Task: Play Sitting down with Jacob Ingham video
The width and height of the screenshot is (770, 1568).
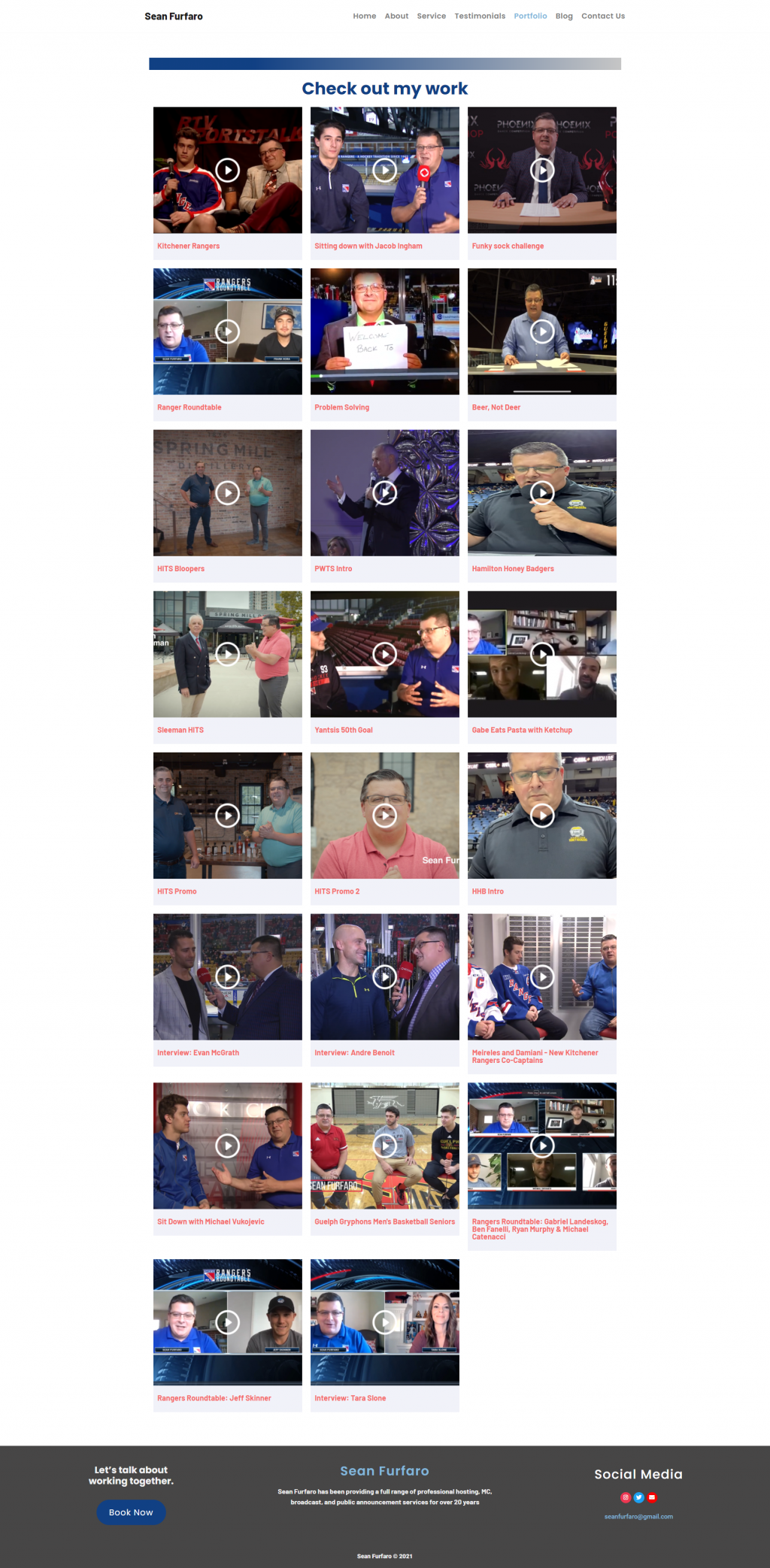Action: (x=384, y=170)
